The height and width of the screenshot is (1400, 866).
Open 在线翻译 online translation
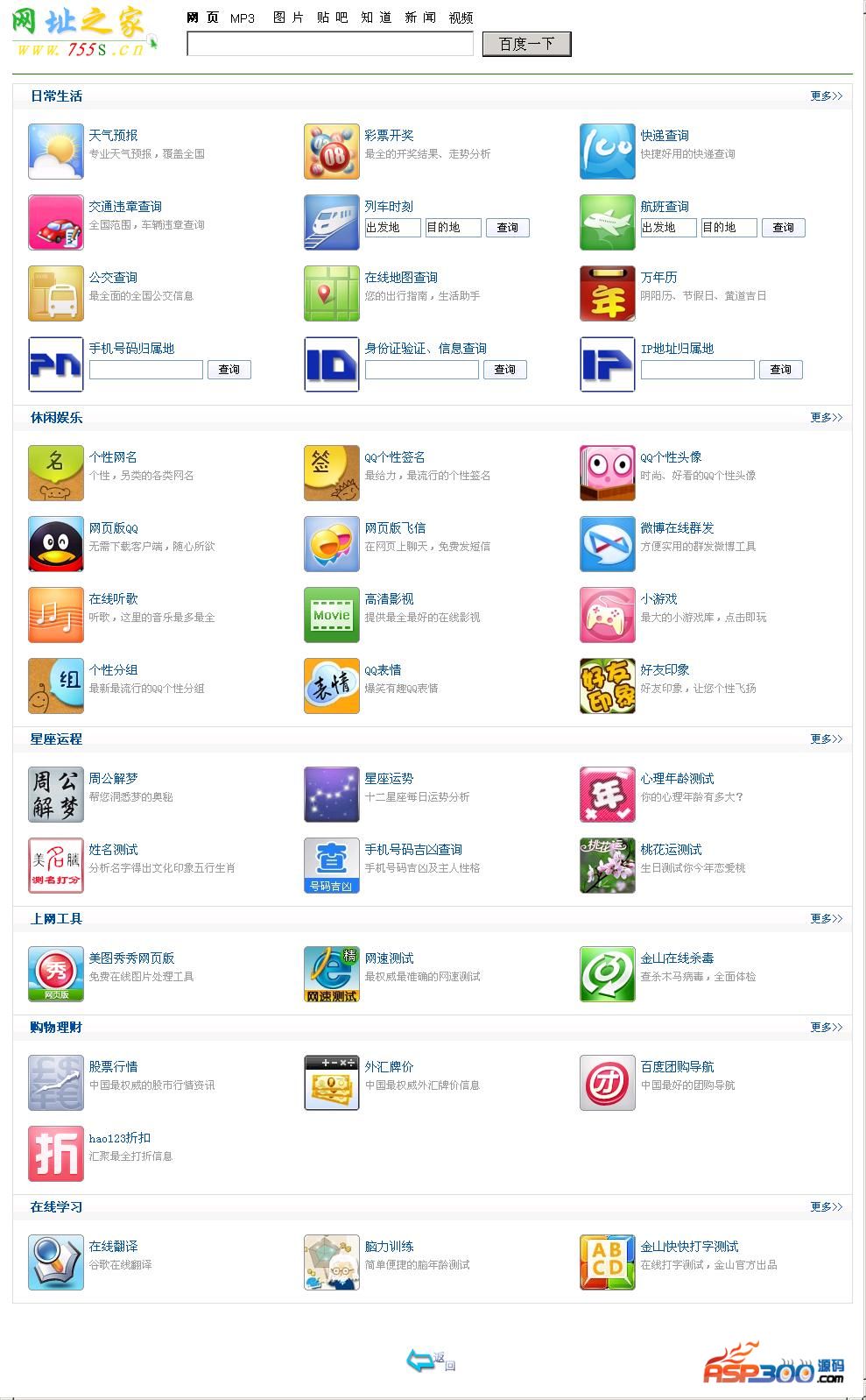pyautogui.click(x=113, y=1247)
